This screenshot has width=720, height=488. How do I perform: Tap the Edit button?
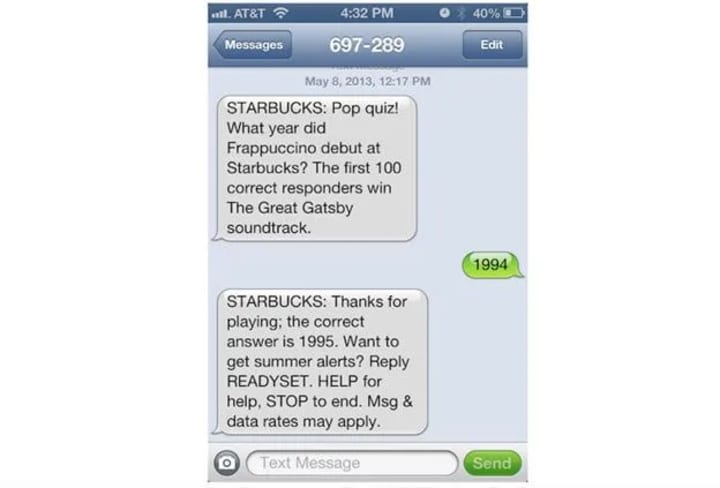click(x=492, y=45)
